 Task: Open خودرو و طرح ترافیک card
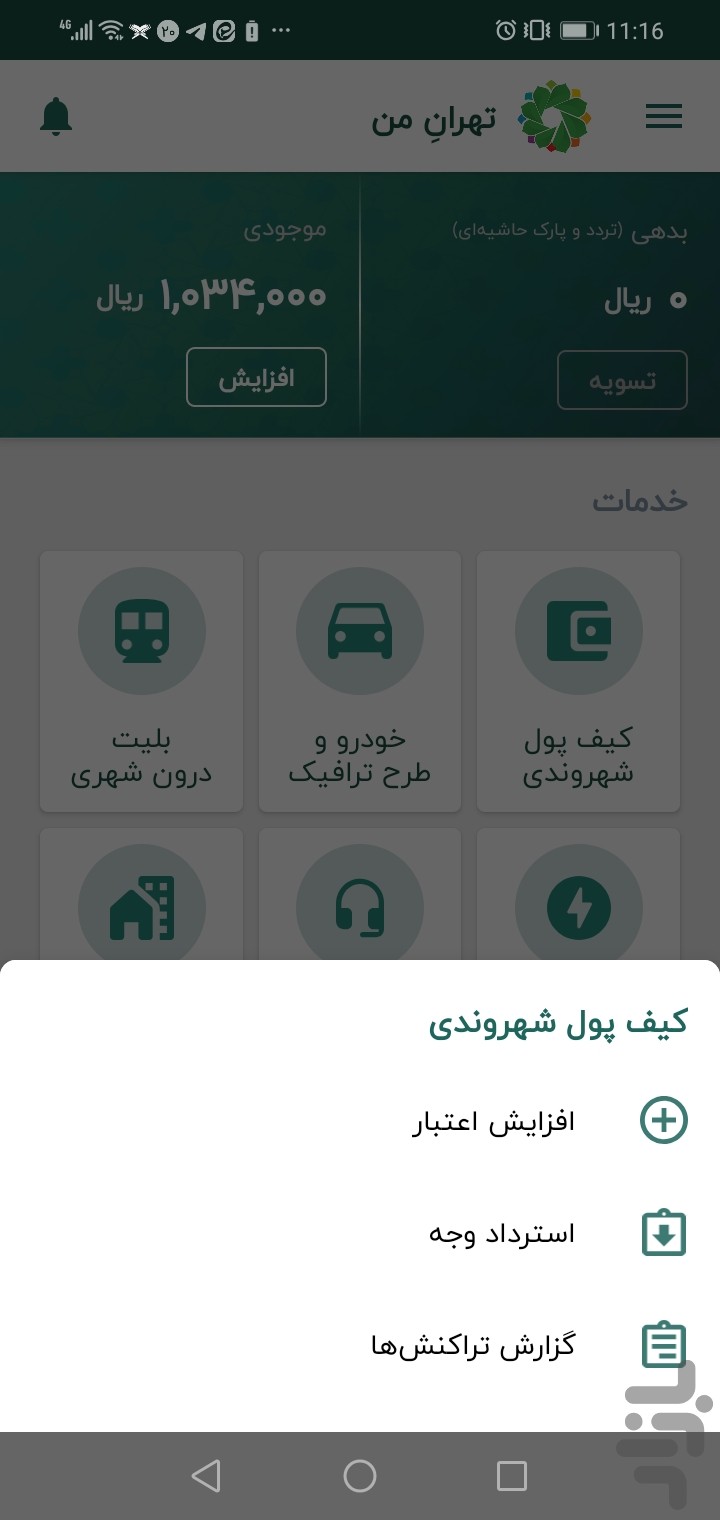pos(359,680)
